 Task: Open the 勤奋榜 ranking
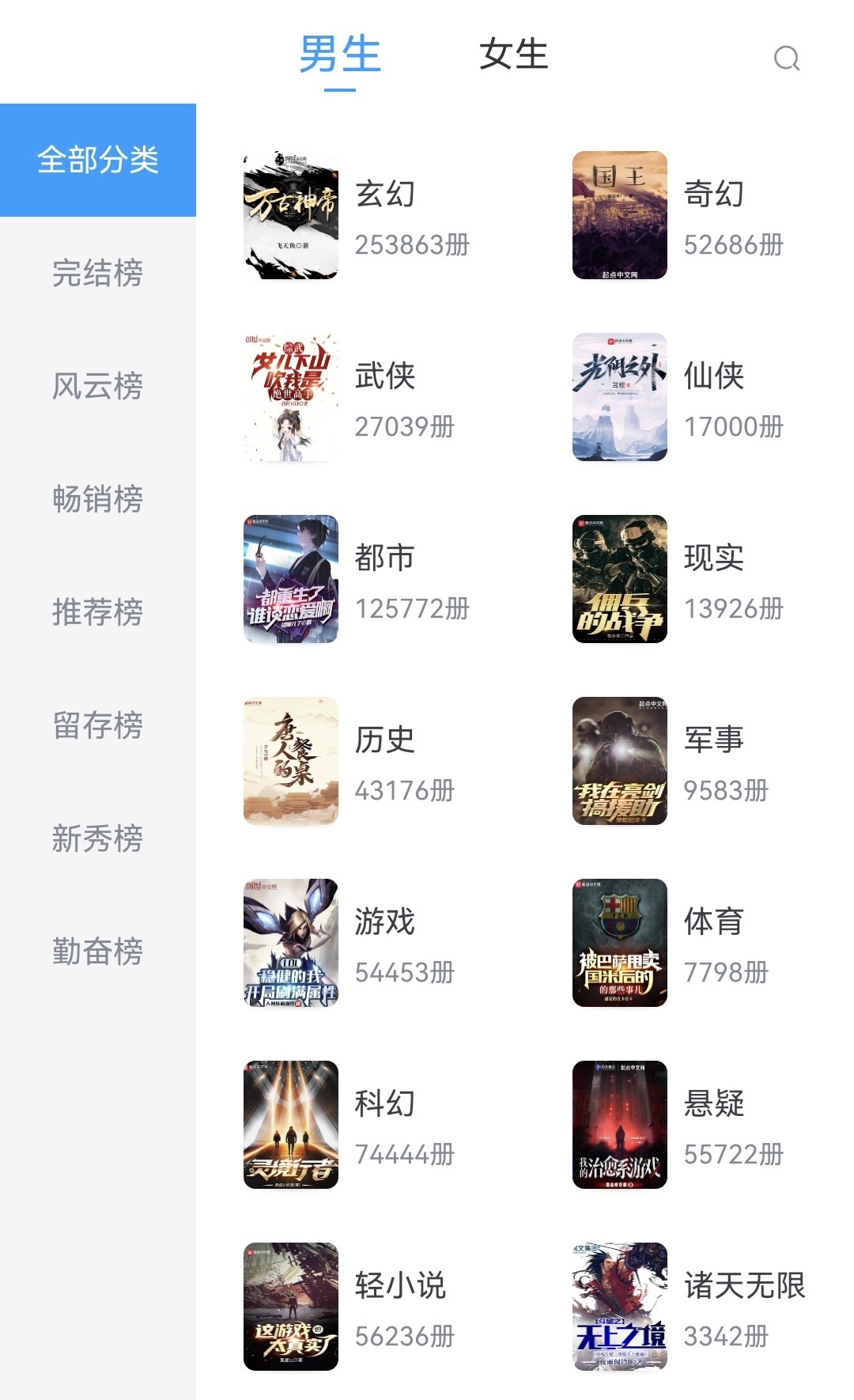click(97, 952)
